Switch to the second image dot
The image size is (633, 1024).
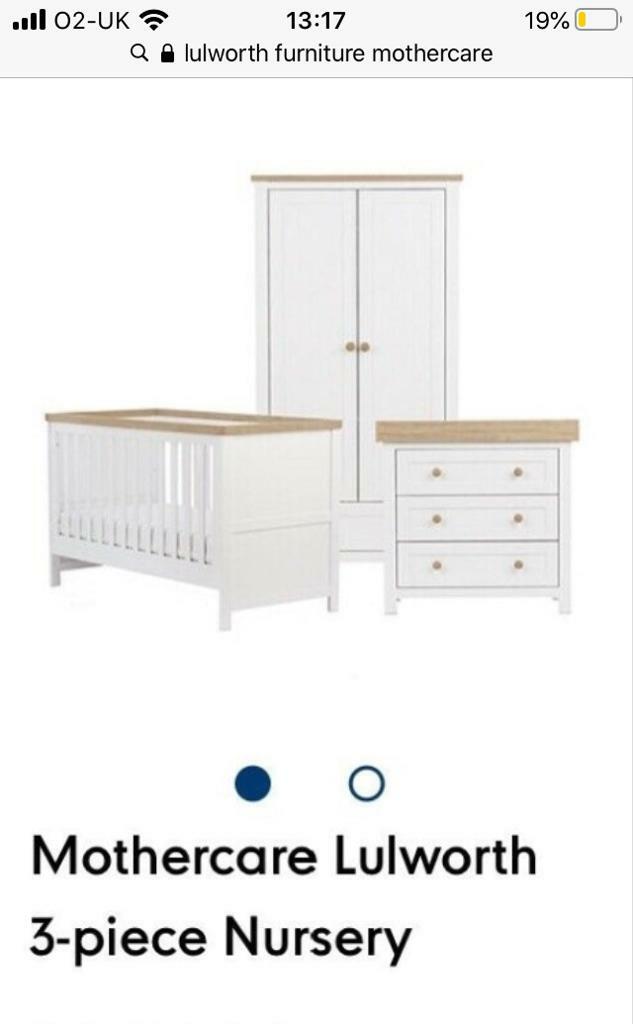pyautogui.click(x=366, y=783)
